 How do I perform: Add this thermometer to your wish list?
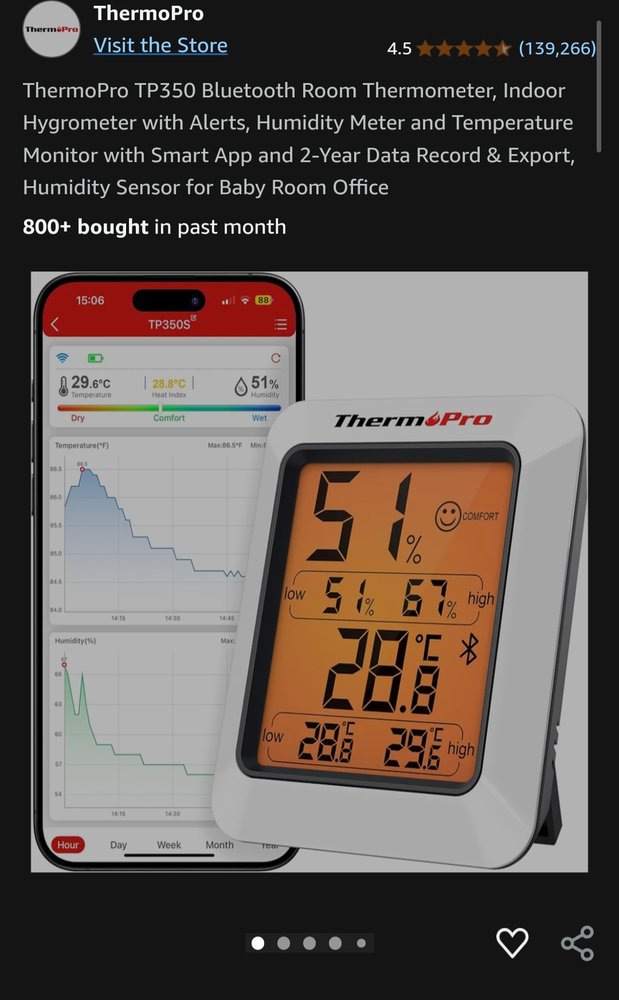[x=512, y=942]
